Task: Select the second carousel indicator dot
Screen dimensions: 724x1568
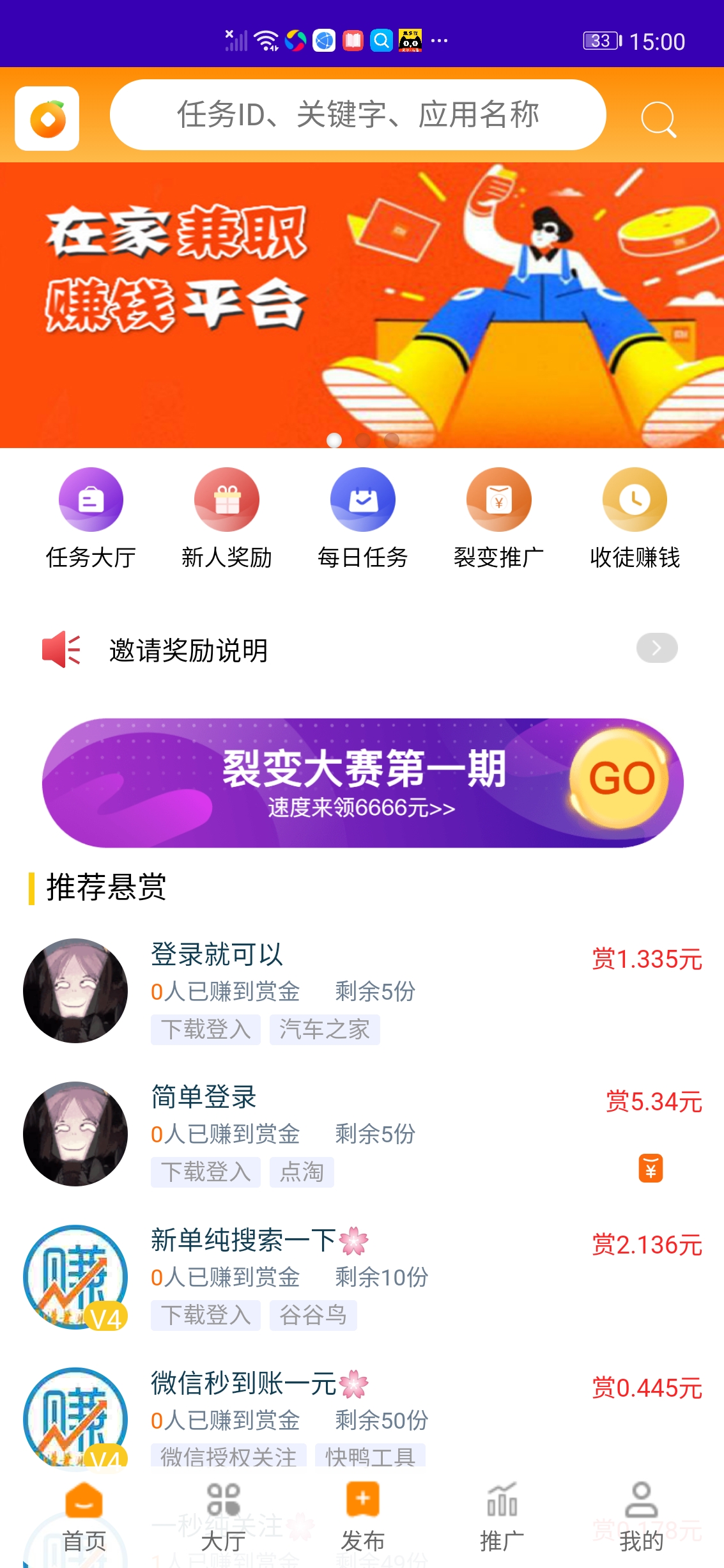Action: pos(362,440)
